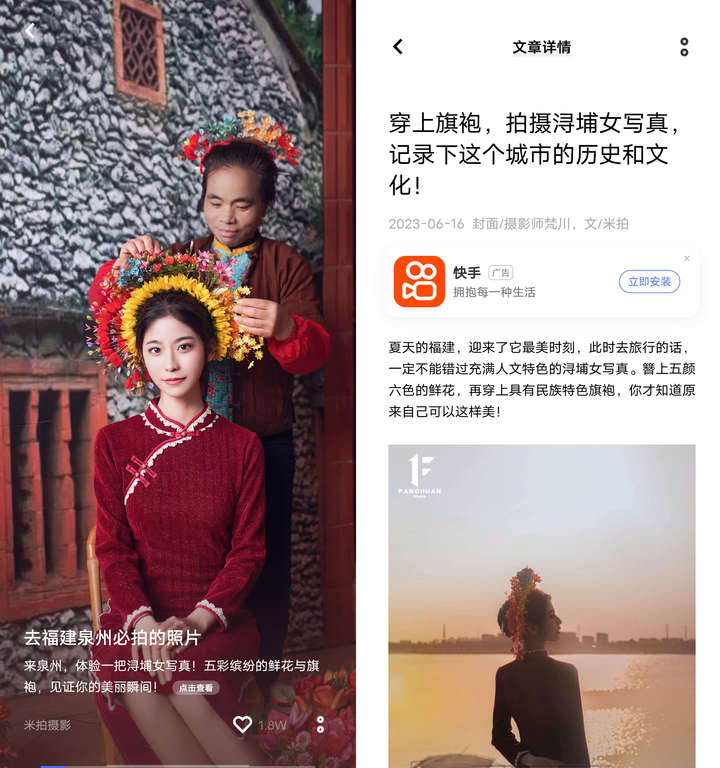Open the article's more options menu

(684, 47)
